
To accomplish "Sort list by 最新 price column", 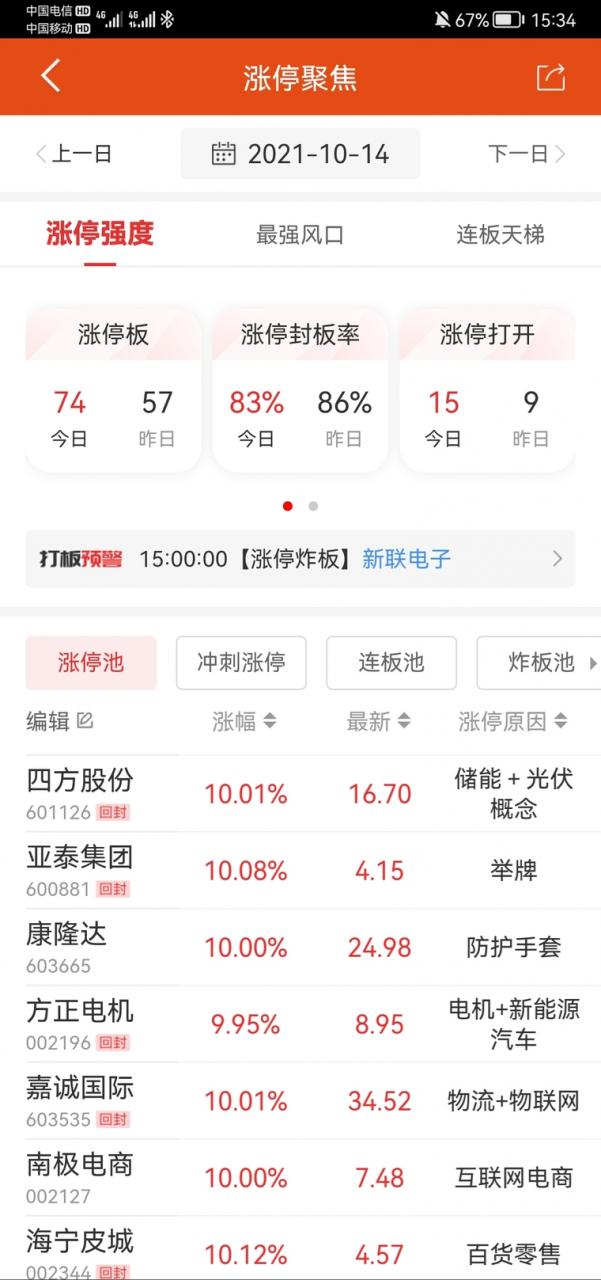I will 378,721.
